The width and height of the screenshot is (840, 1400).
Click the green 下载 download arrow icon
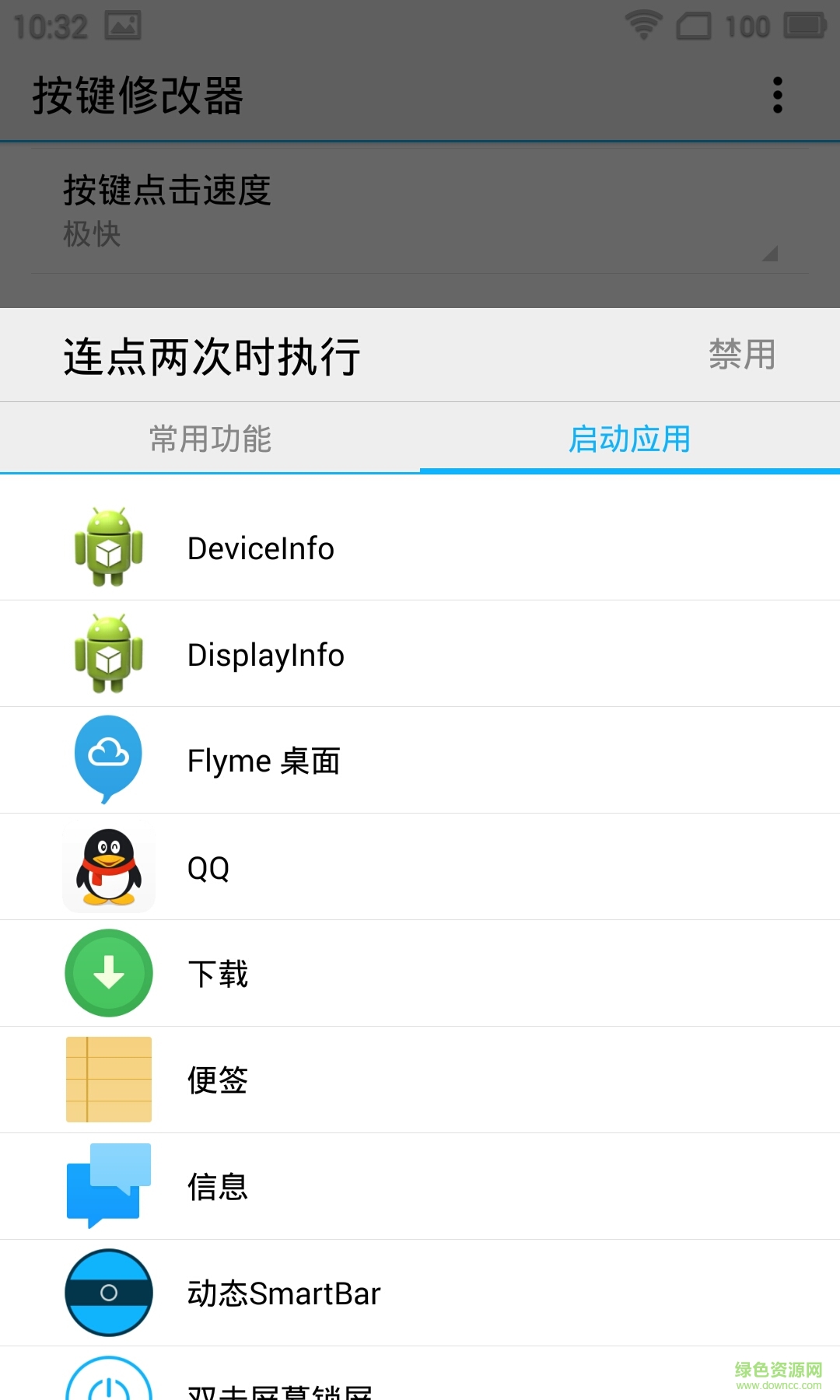click(108, 973)
